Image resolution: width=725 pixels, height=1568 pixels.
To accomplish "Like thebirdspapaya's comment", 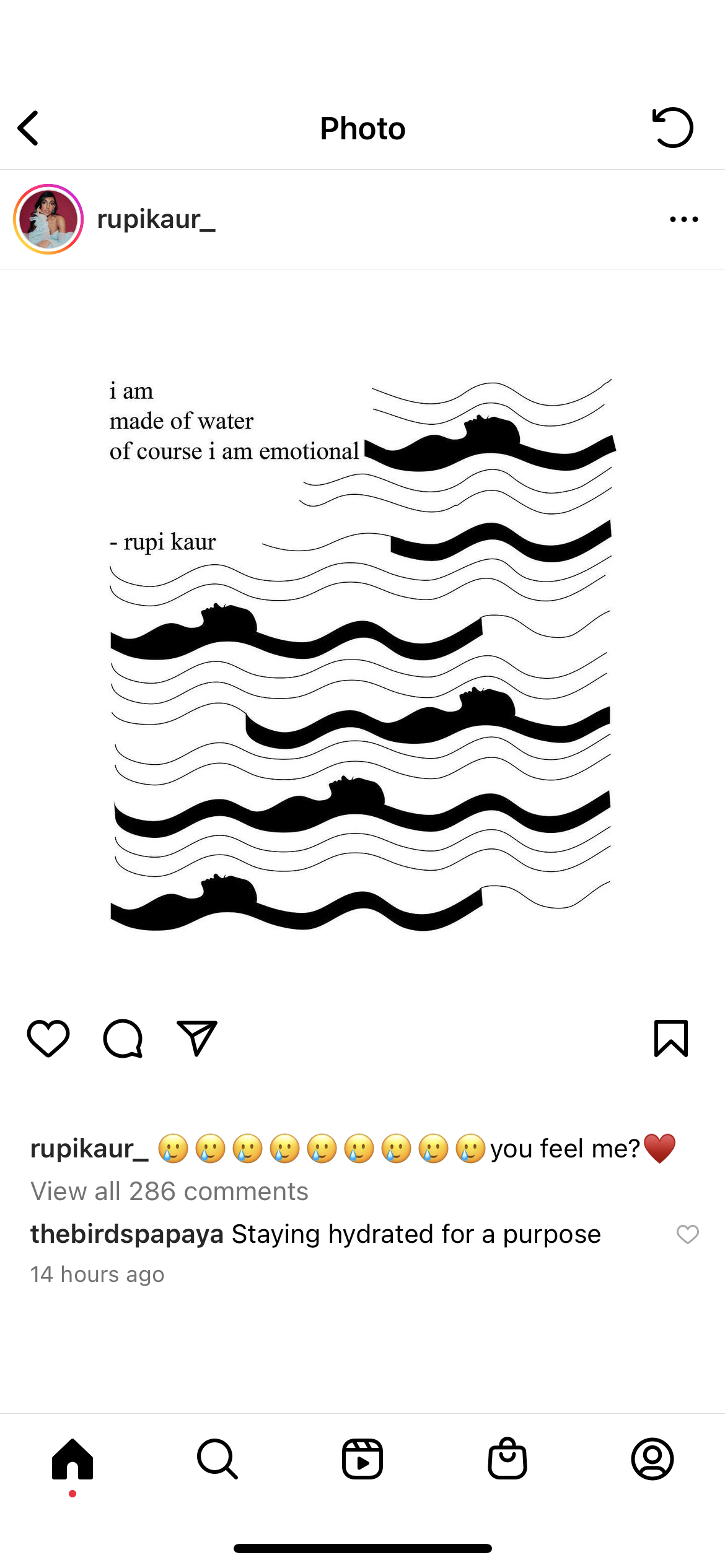I will (687, 1234).
